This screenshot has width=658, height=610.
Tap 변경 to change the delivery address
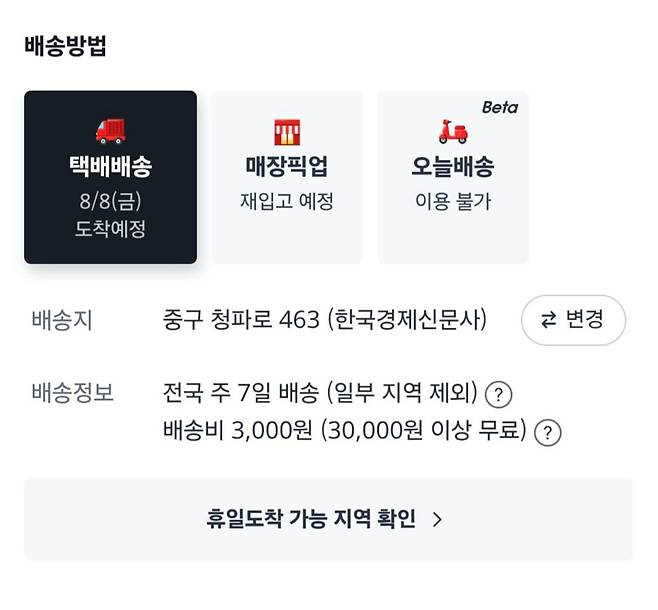(x=574, y=320)
